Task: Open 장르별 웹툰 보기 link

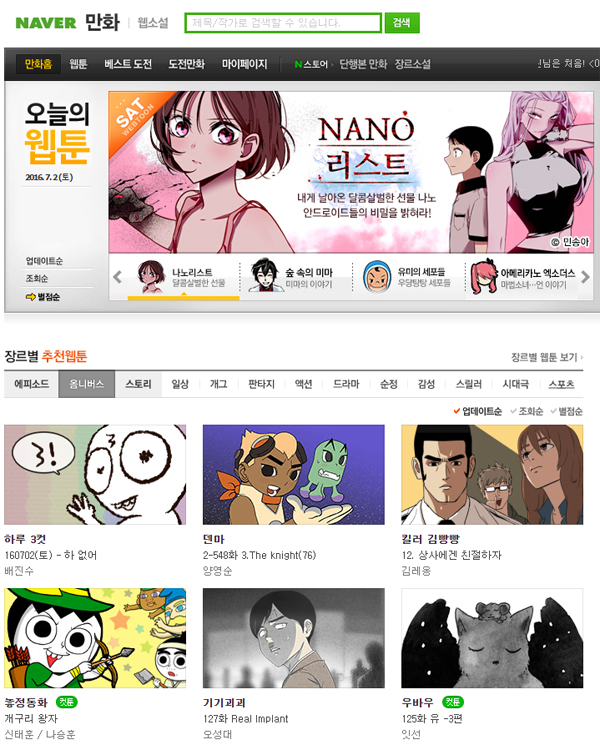Action: tap(546, 356)
